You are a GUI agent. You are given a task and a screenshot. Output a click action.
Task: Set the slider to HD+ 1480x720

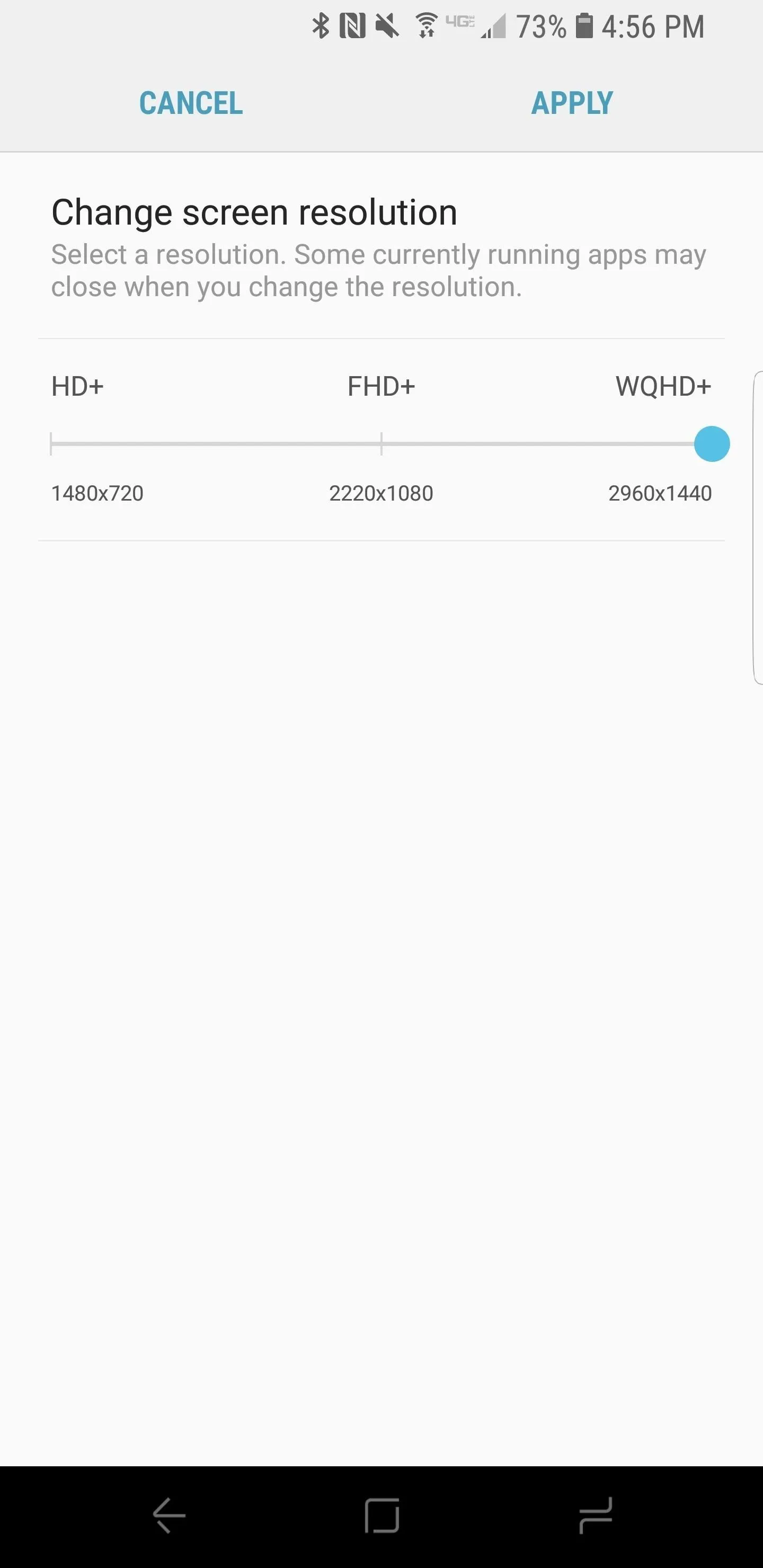tap(52, 444)
